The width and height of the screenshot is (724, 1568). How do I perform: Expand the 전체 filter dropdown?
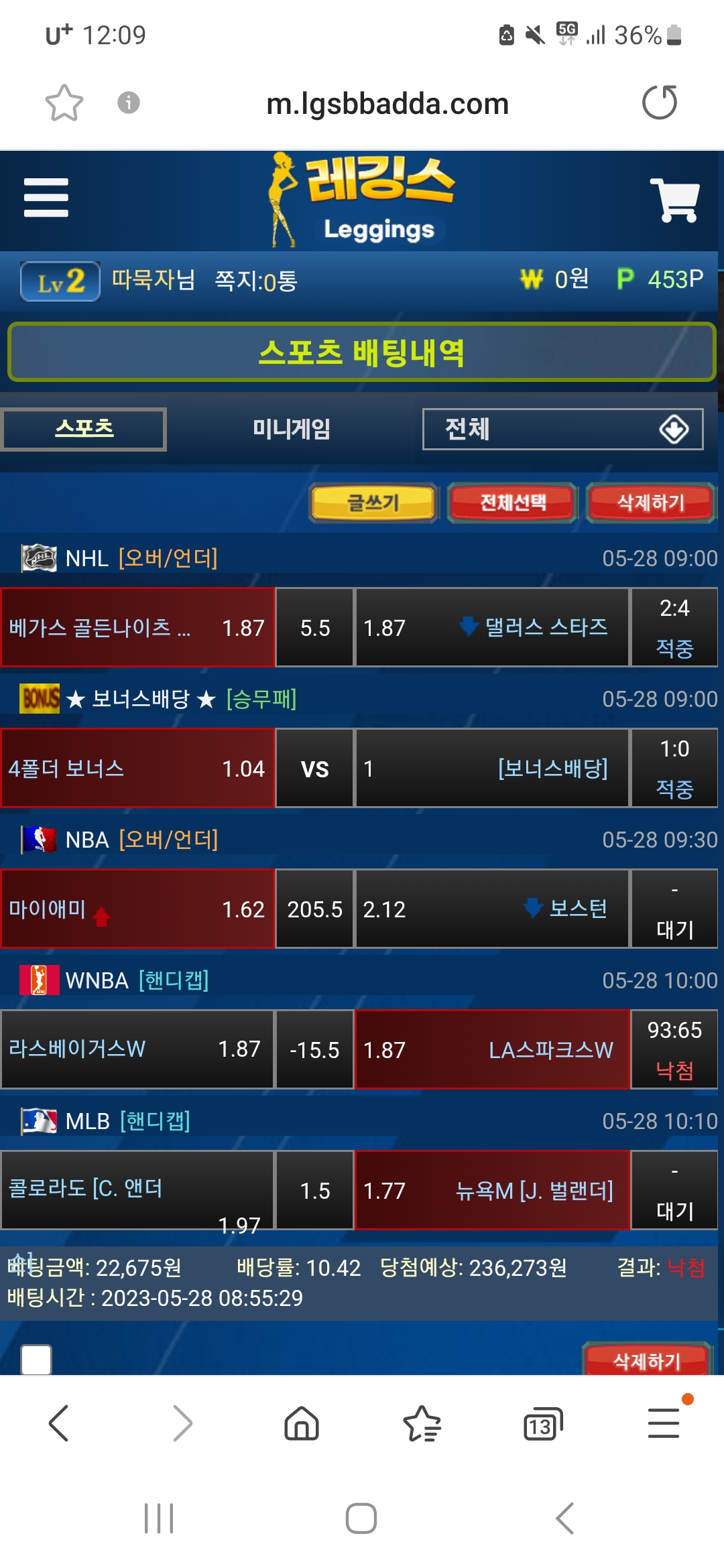pos(562,429)
